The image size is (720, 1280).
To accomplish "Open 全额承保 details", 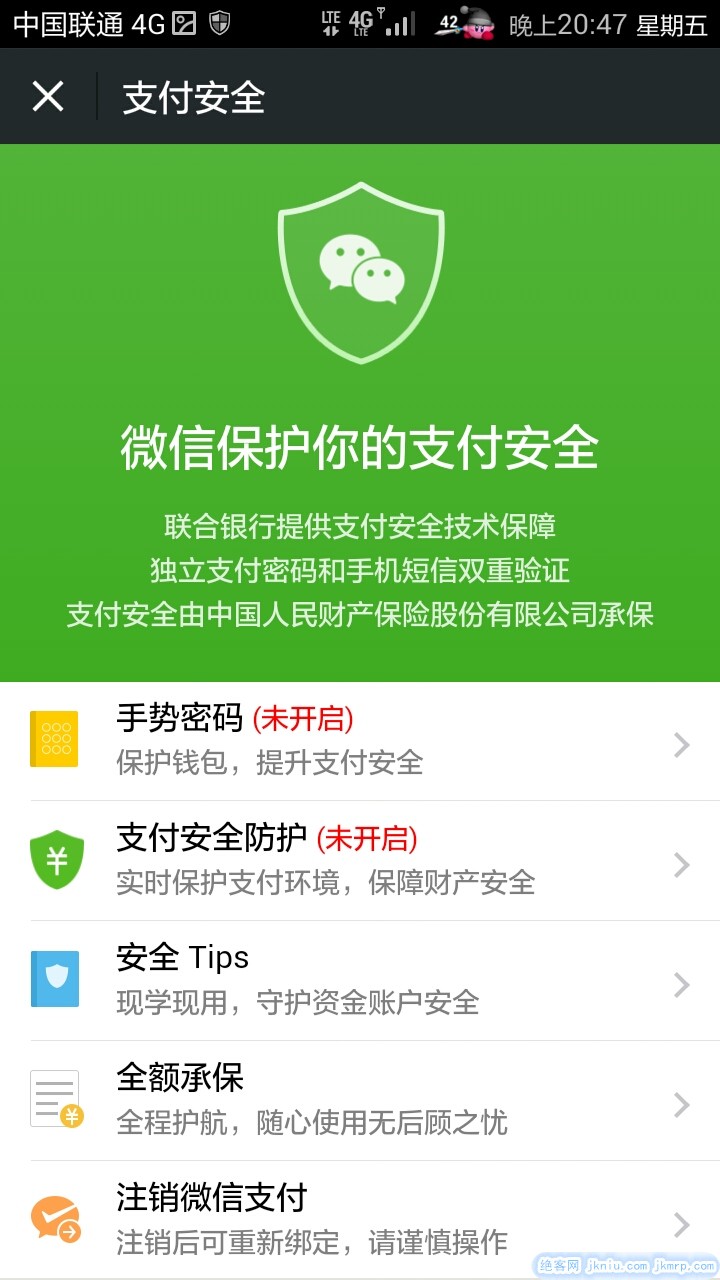I will point(360,1101).
